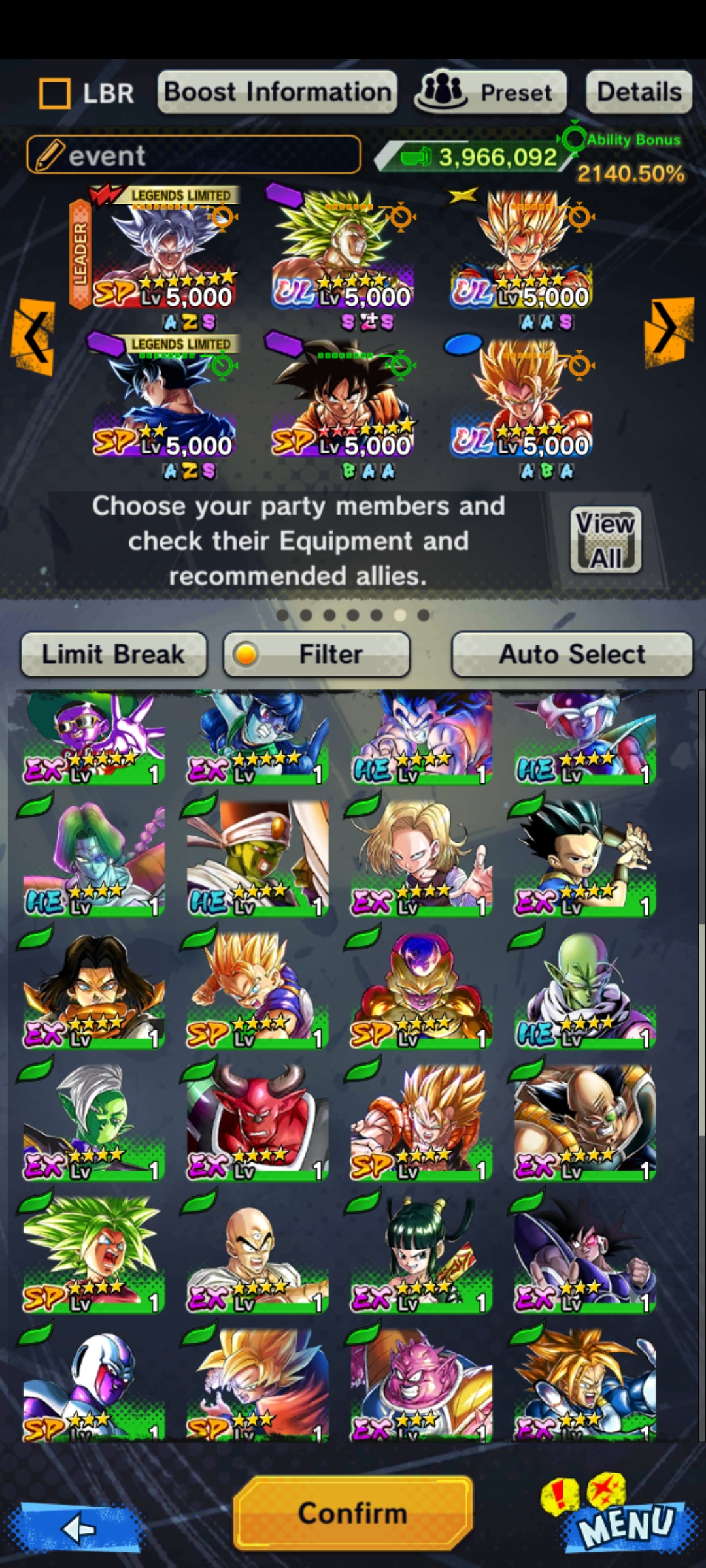This screenshot has height=1568, width=706.
Task: Choose the golden Frieza SP character
Action: (421, 990)
